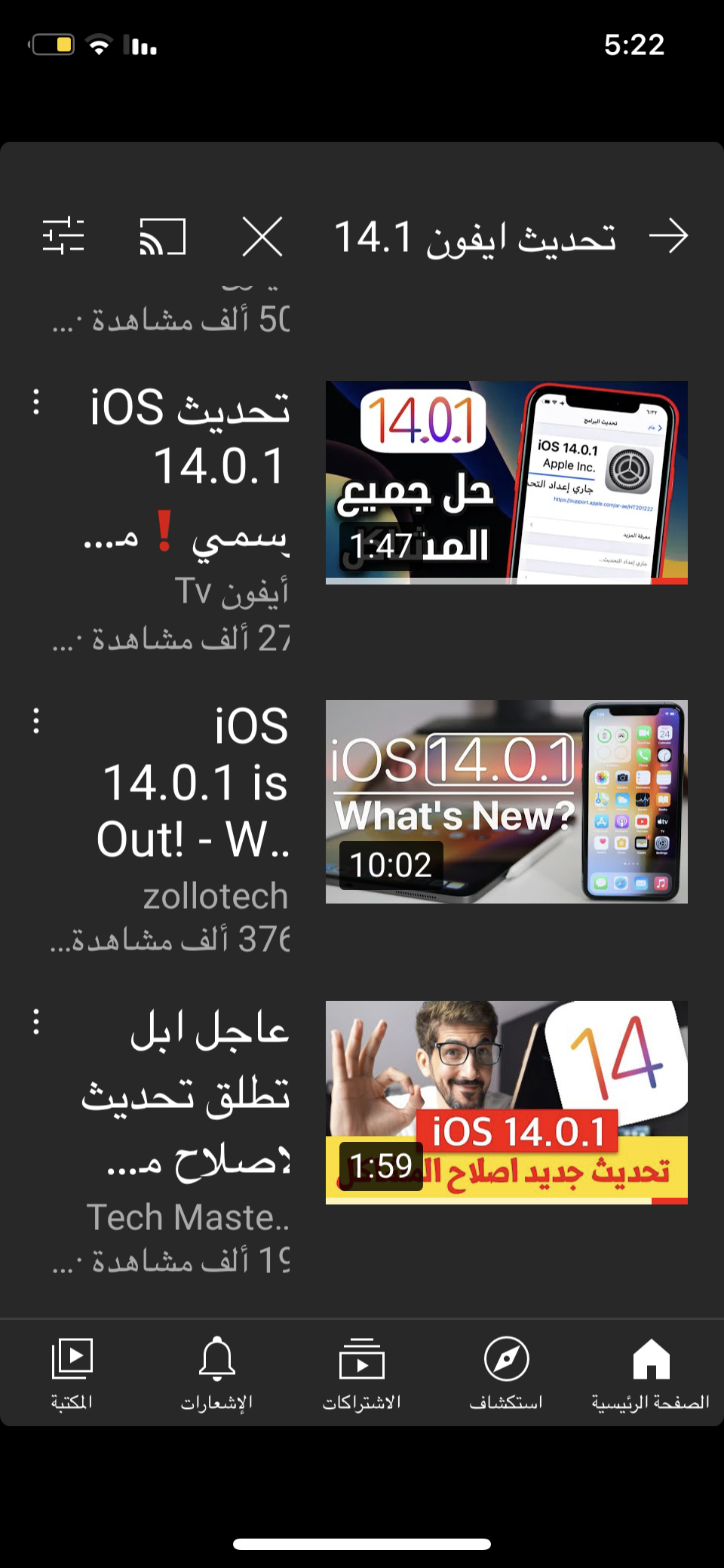
Task: Open more options for the Tech Master video
Action: (36, 1022)
